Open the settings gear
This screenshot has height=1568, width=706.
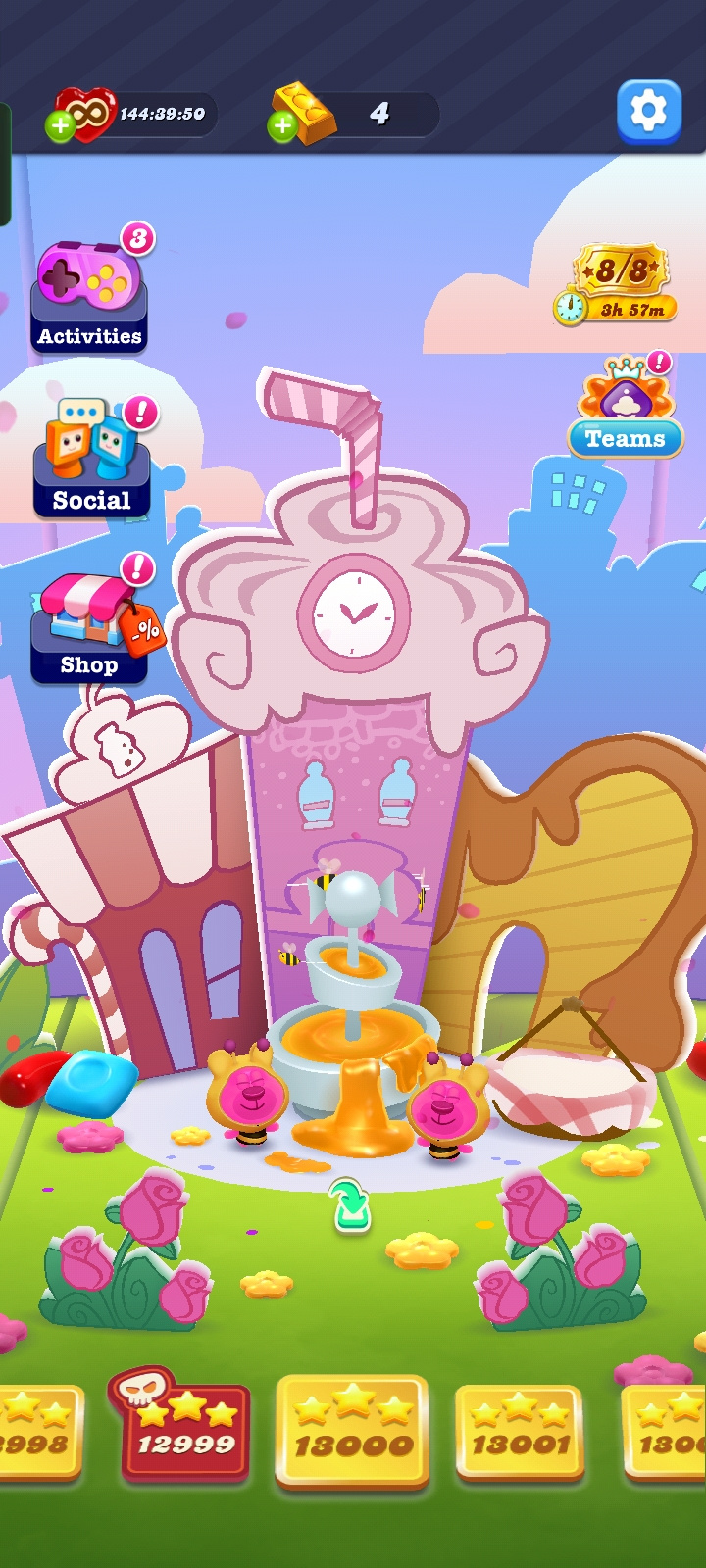(648, 112)
